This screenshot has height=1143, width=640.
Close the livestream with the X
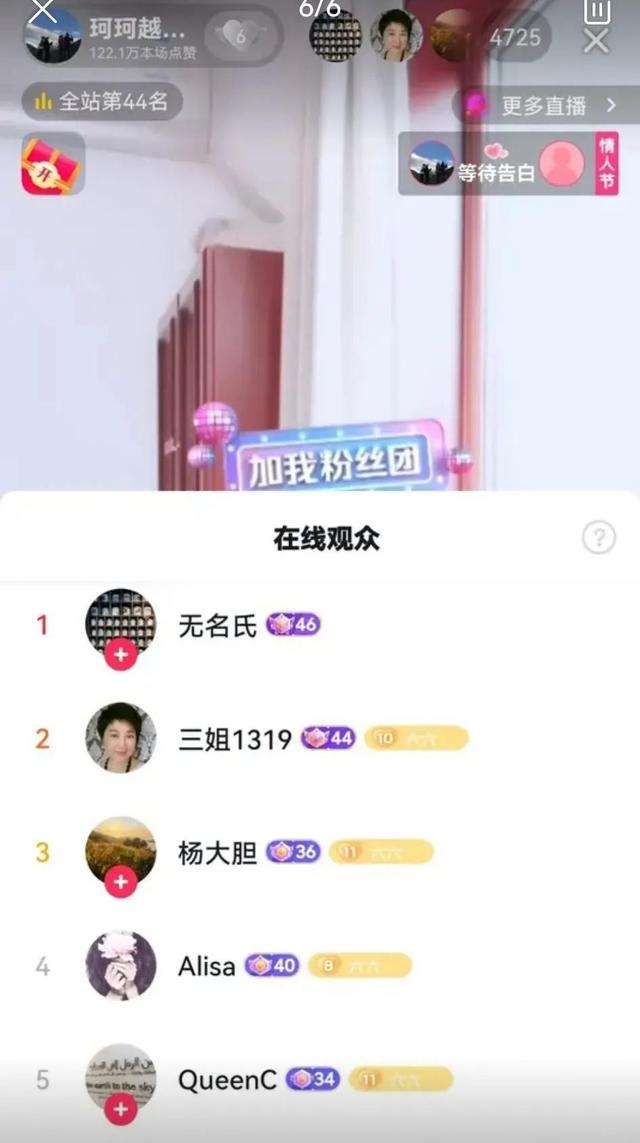pos(595,40)
